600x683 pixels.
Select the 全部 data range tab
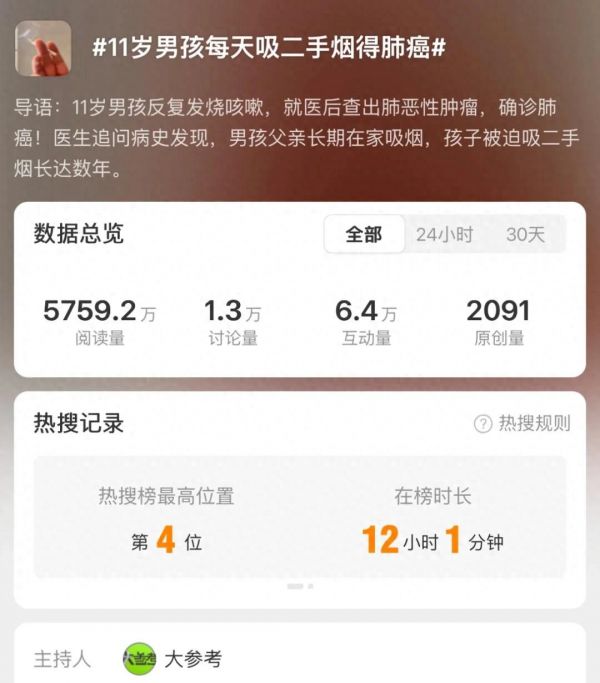click(x=363, y=235)
